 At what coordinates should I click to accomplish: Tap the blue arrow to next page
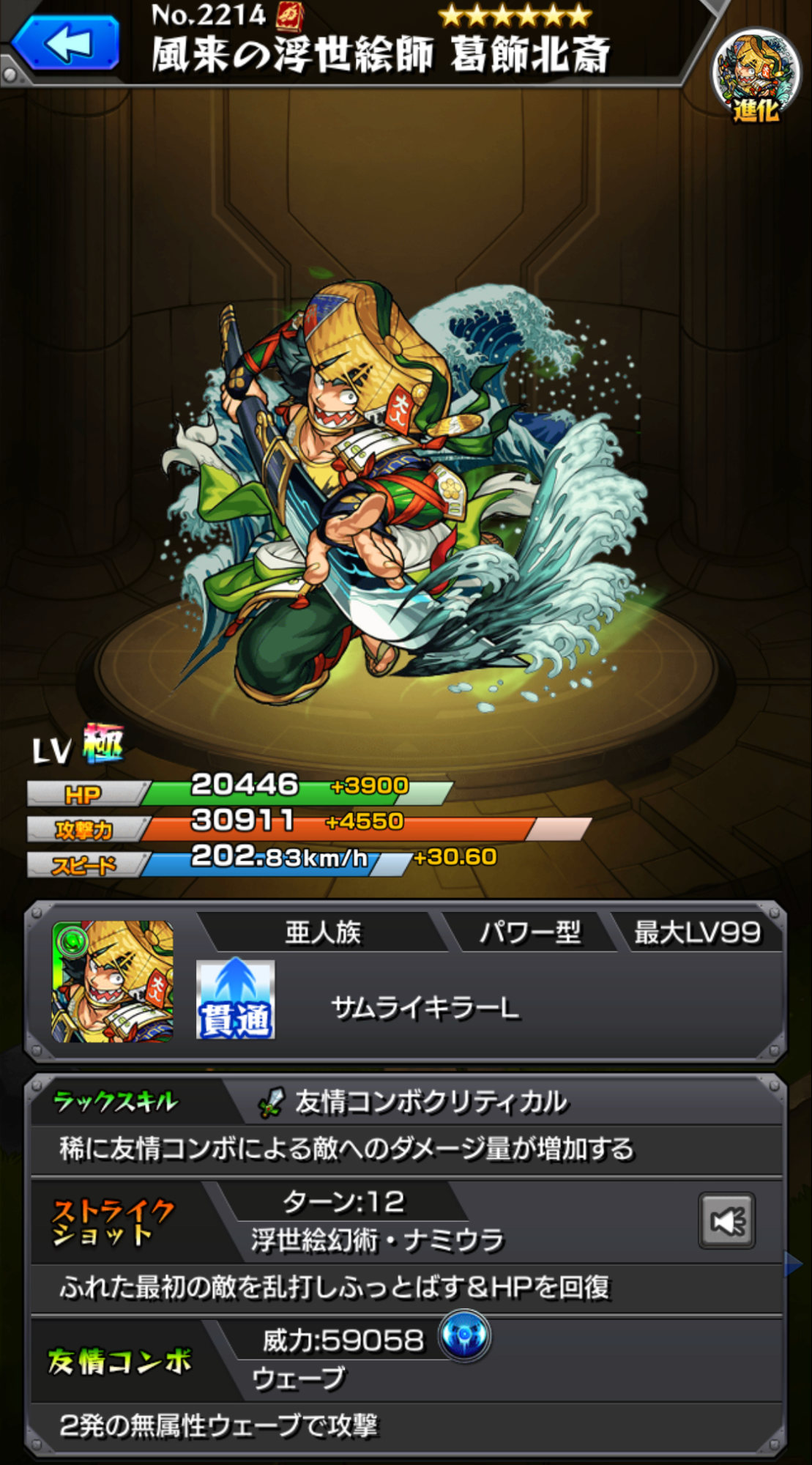(794, 1264)
